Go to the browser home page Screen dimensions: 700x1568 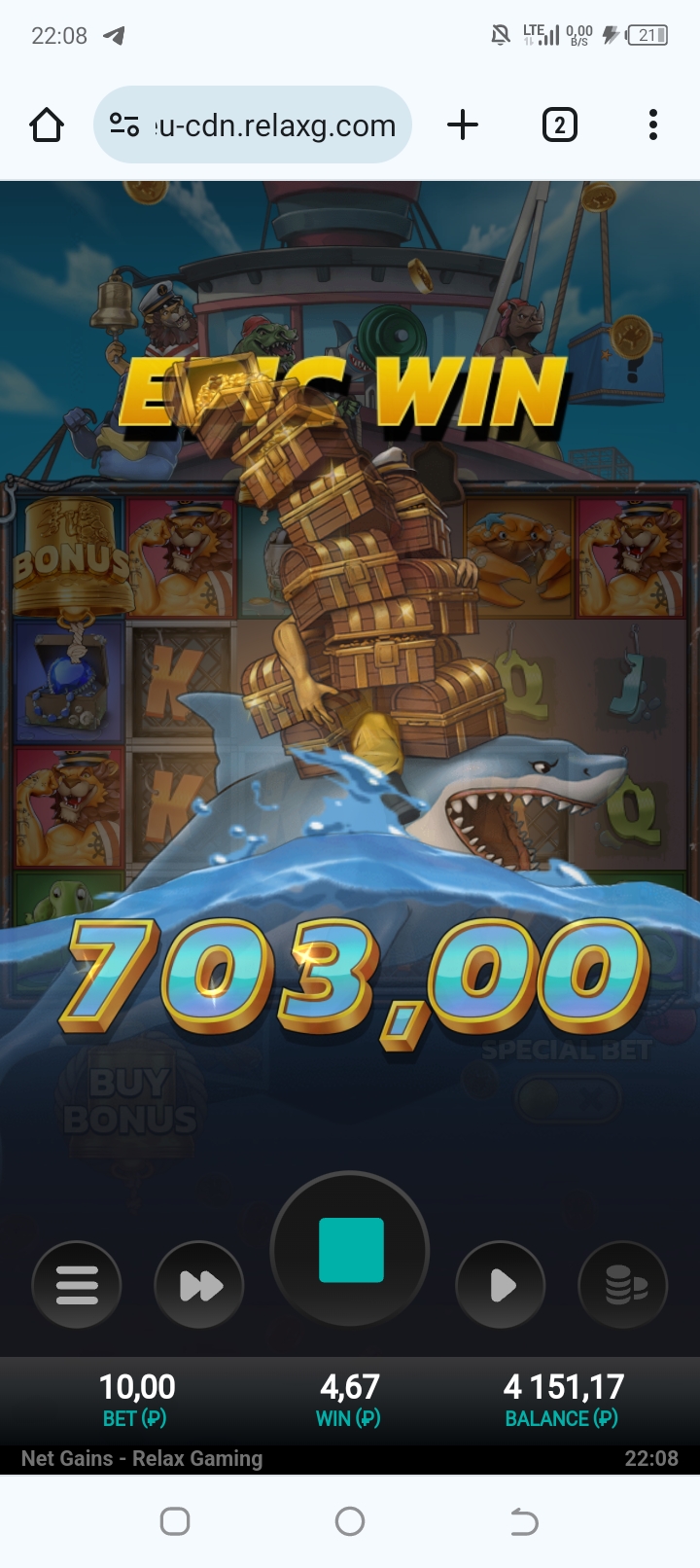pos(47,125)
